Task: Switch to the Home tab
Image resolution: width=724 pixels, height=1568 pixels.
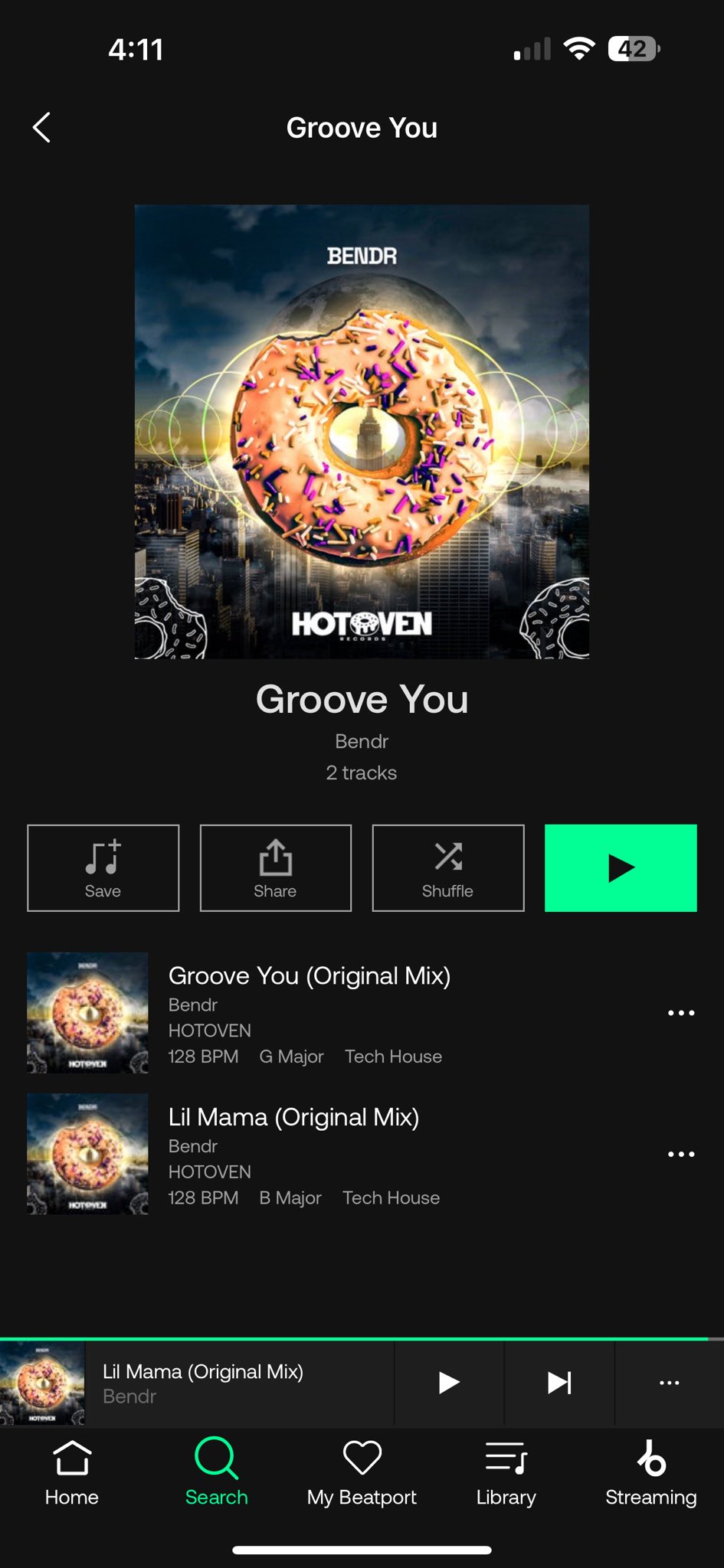Action: (x=72, y=1473)
